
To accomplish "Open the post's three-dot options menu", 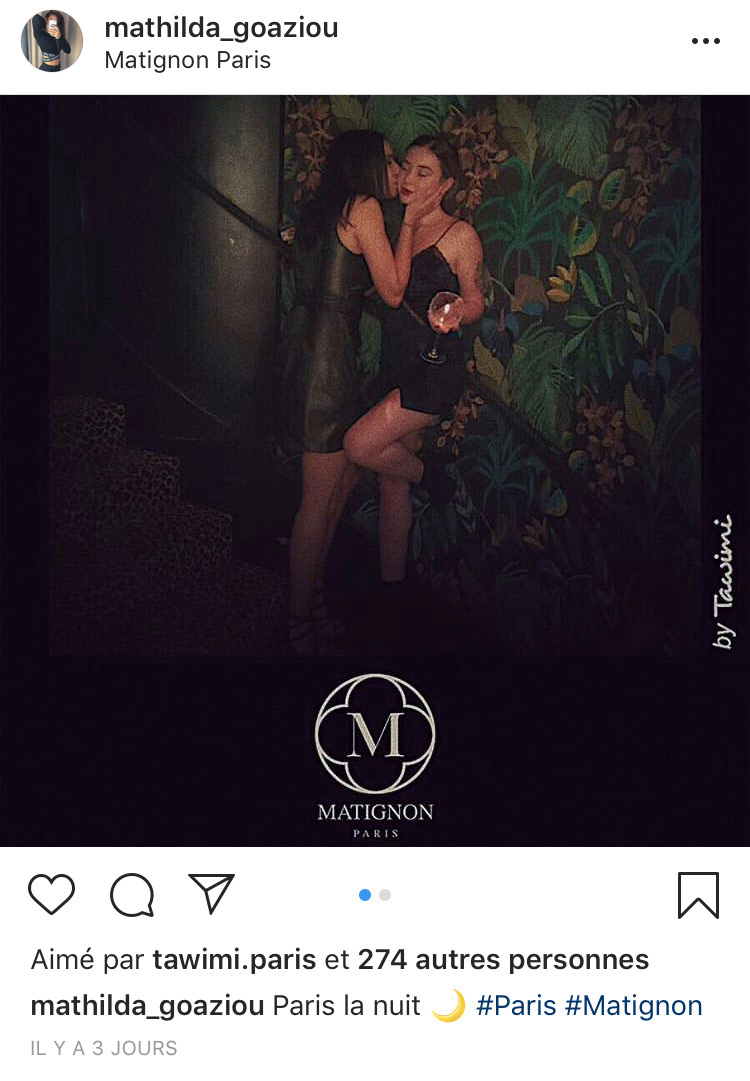I will [x=705, y=41].
